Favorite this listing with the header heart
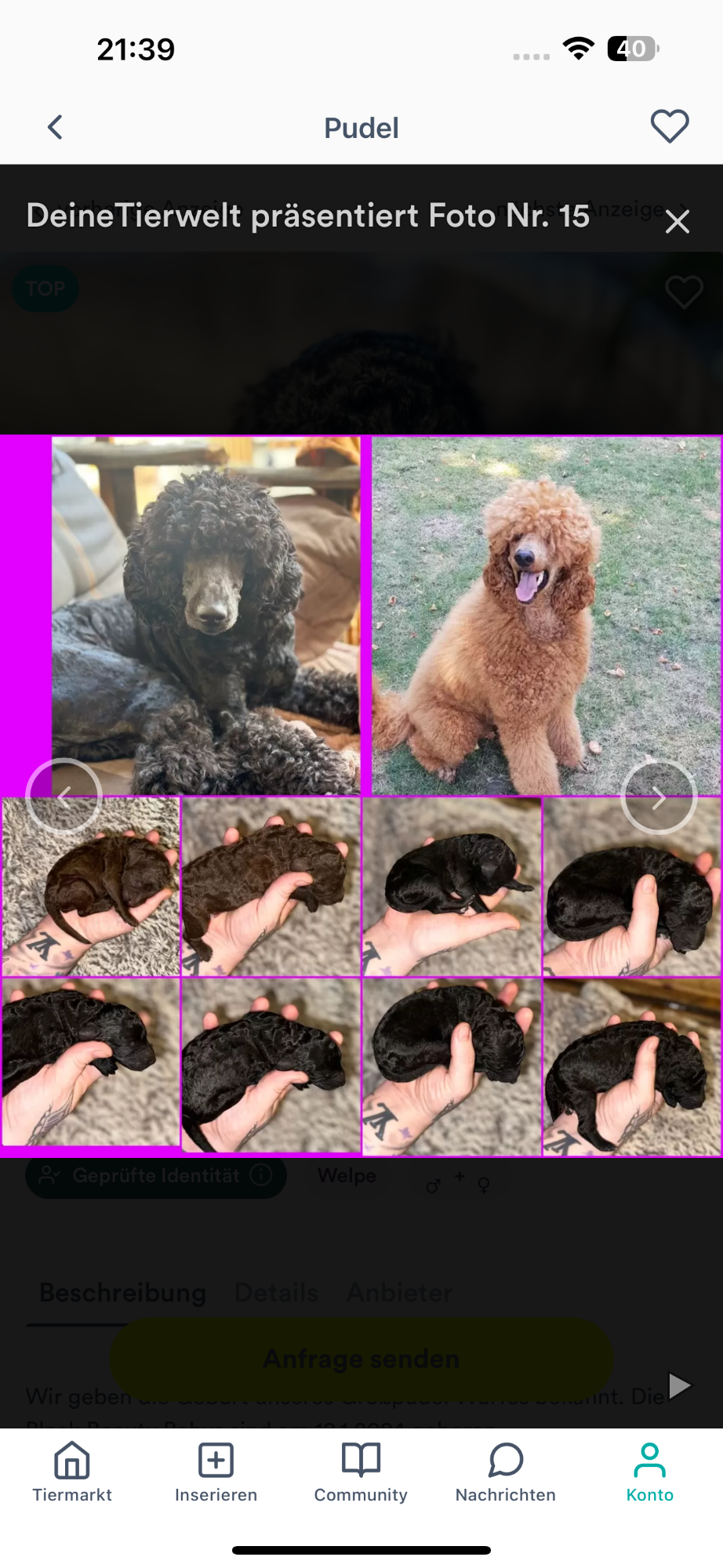723x1568 pixels. [670, 126]
